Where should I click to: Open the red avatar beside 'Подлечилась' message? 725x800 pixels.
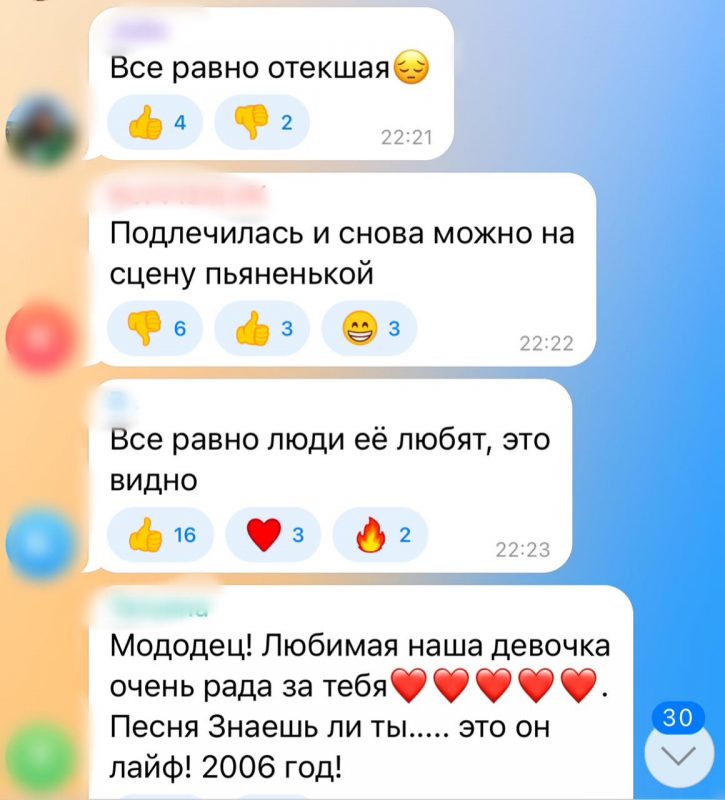coord(40,338)
